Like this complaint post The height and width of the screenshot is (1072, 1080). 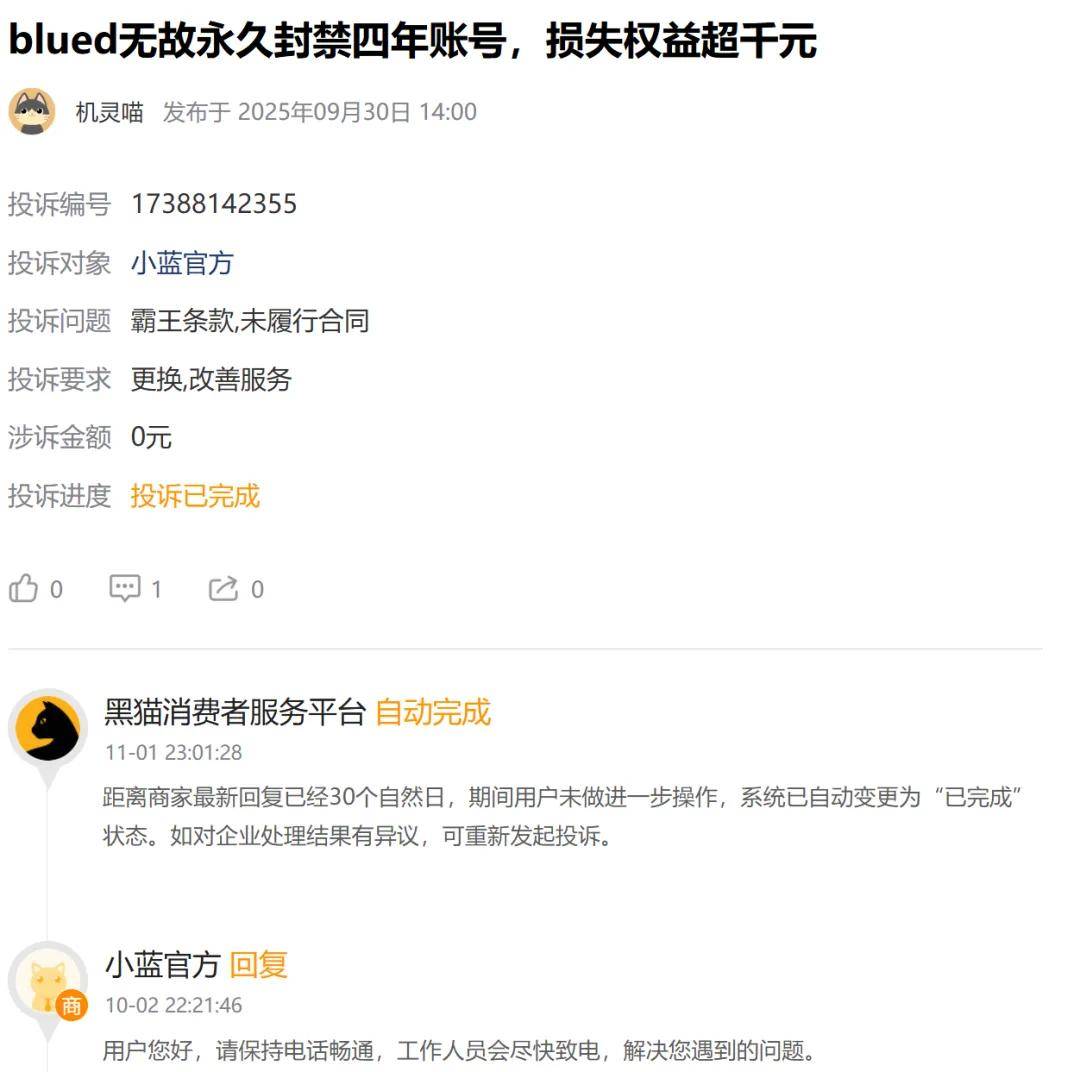[x=24, y=589]
